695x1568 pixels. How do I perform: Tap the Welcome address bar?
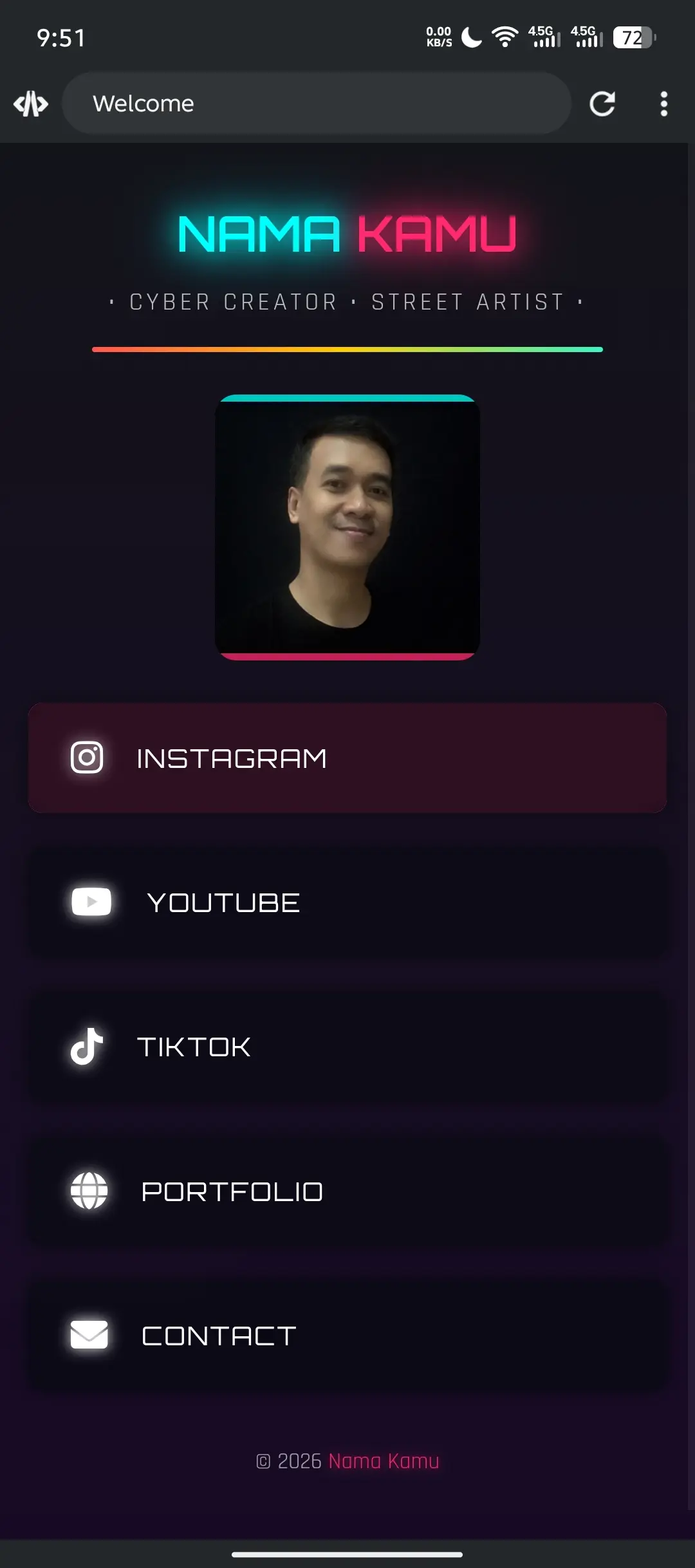coord(315,104)
